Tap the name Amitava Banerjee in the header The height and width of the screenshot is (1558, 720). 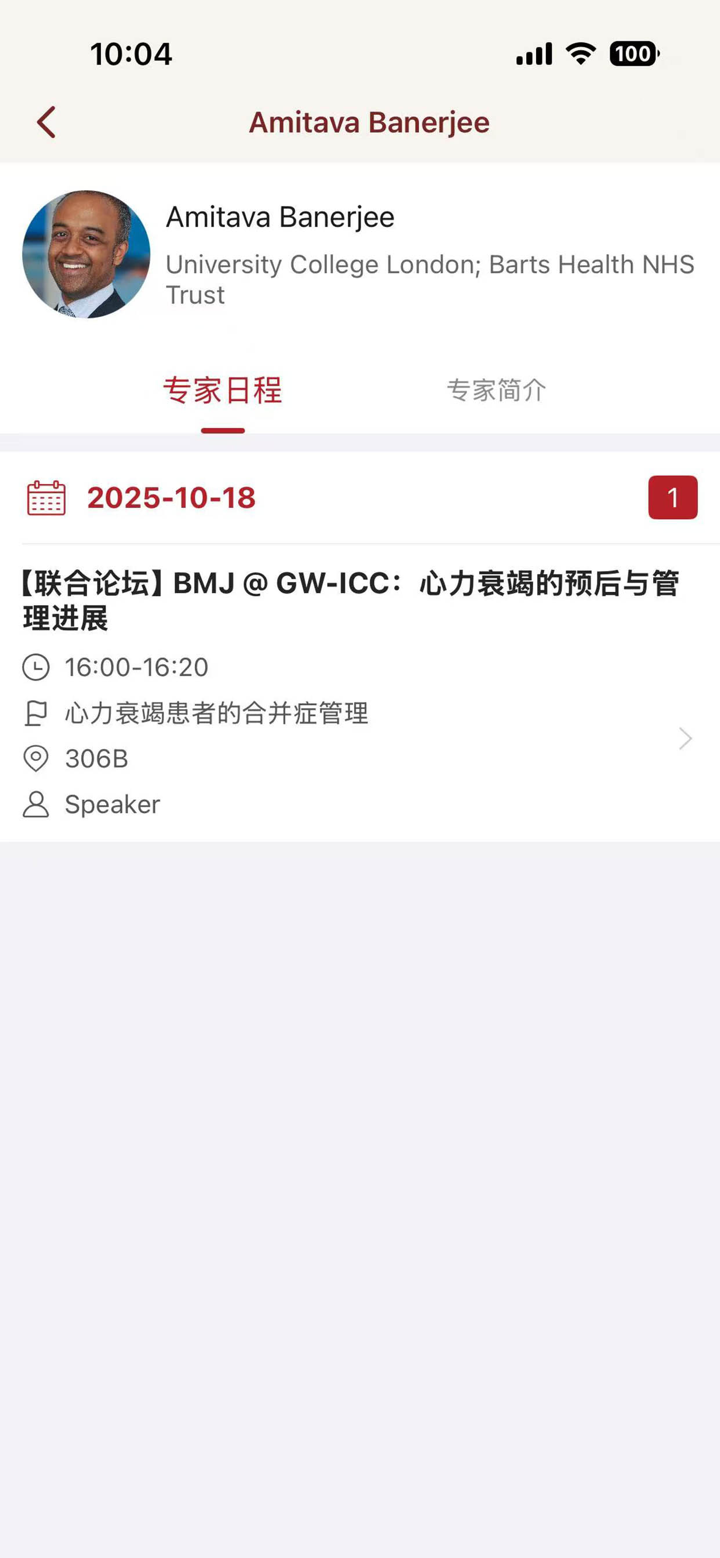pos(369,121)
